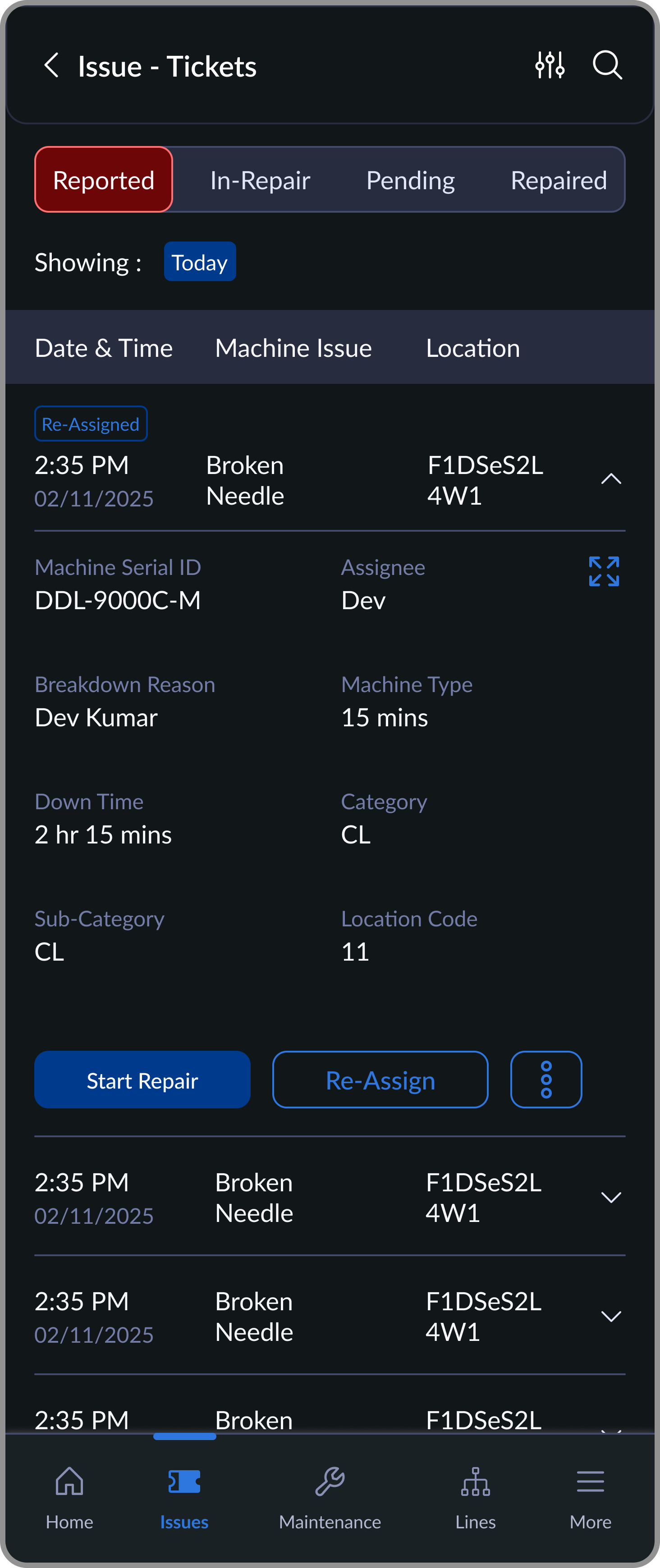Viewport: 660px width, 1568px height.
Task: Select the Reported status tab
Action: pyautogui.click(x=104, y=180)
